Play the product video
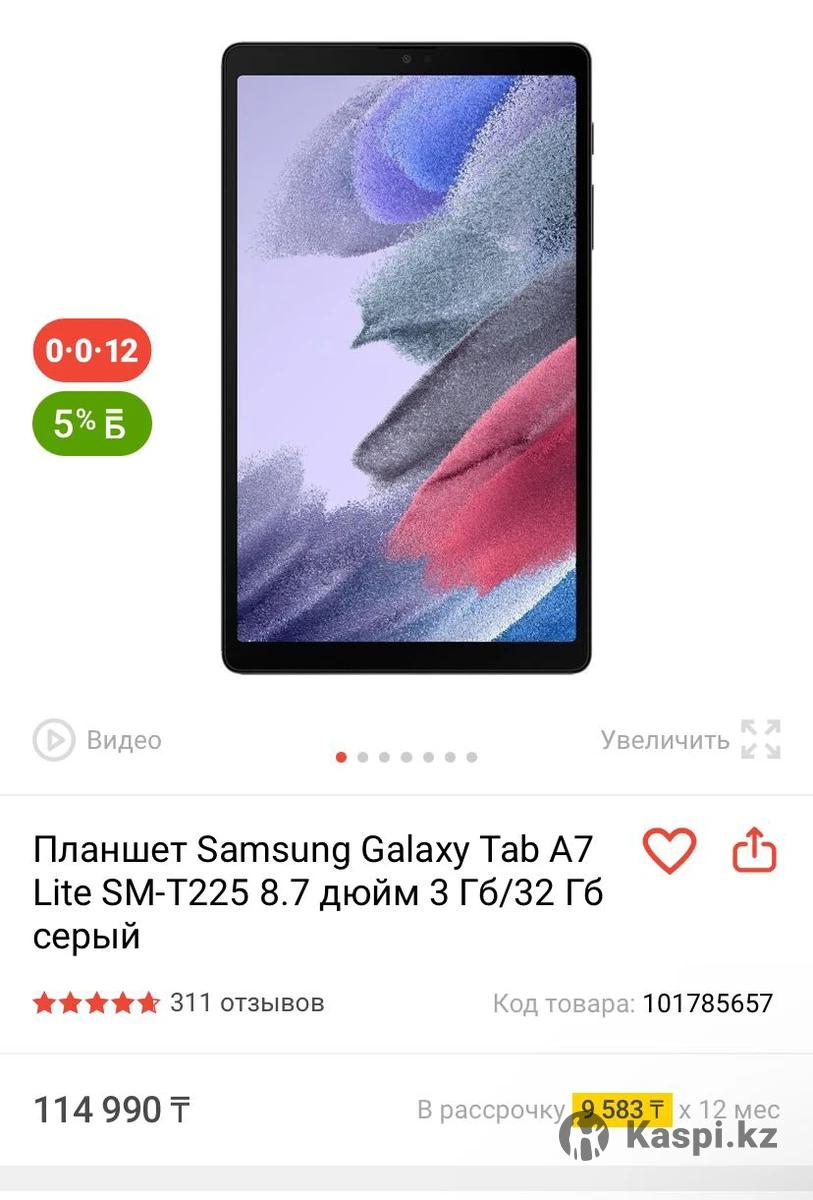The height and width of the screenshot is (1200, 813). tap(97, 740)
